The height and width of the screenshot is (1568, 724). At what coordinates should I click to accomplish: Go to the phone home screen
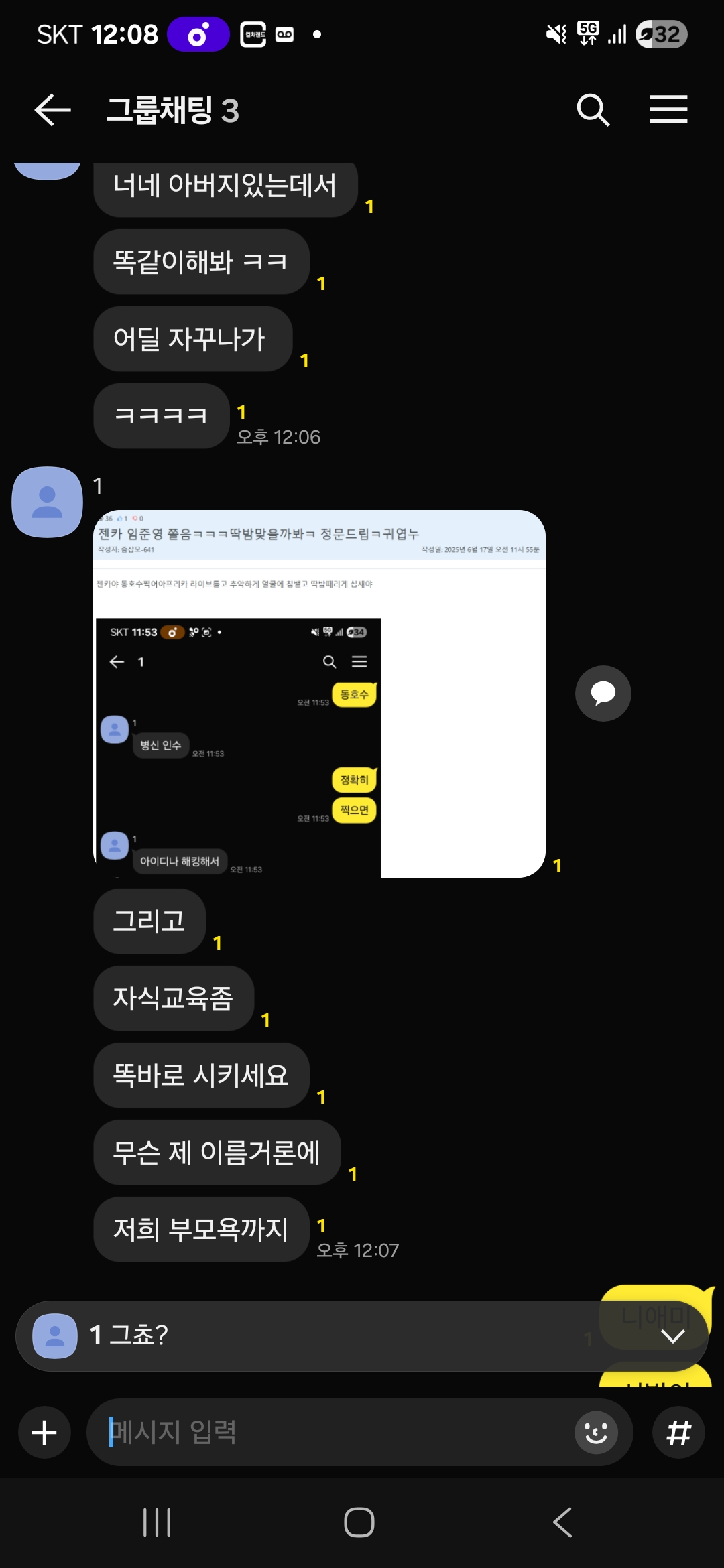[359, 1522]
